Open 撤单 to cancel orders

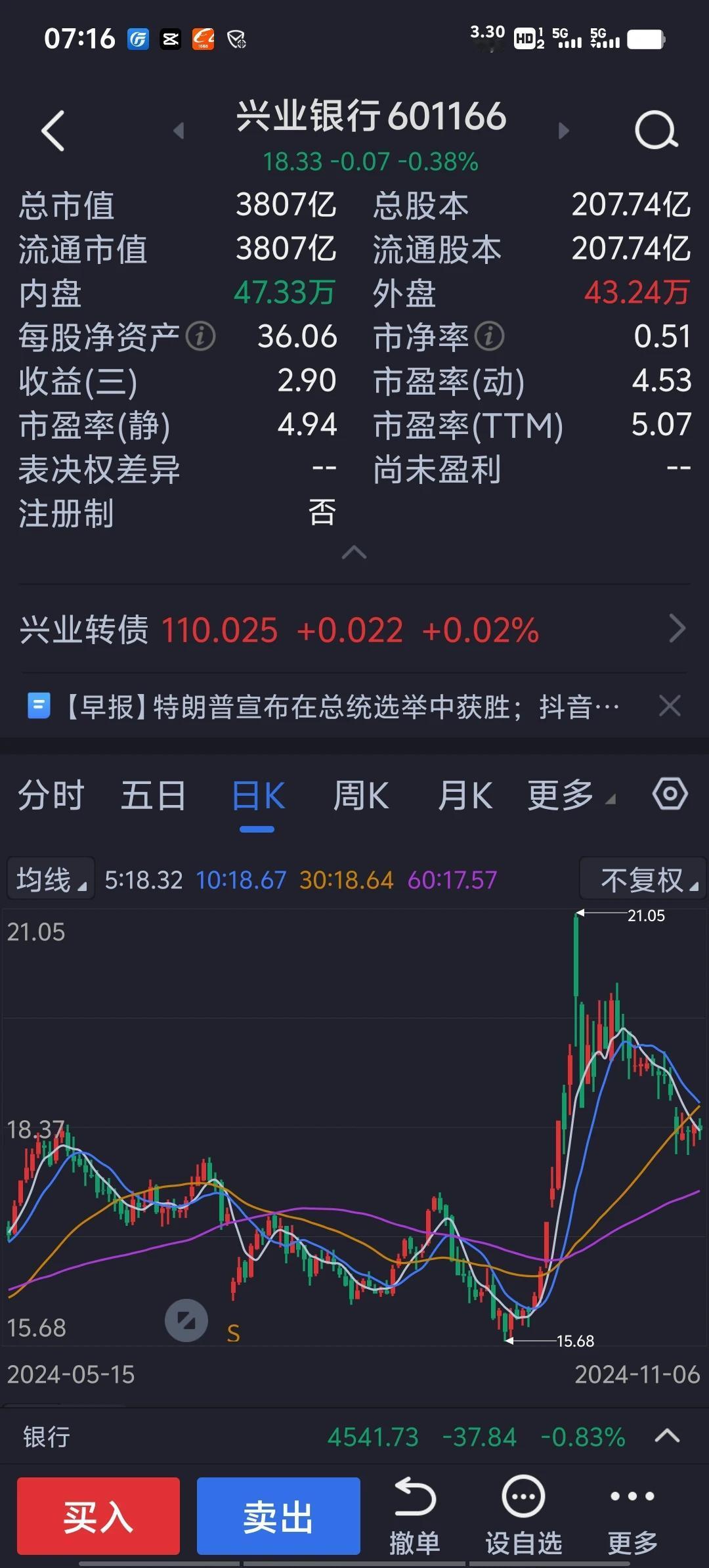(414, 1516)
